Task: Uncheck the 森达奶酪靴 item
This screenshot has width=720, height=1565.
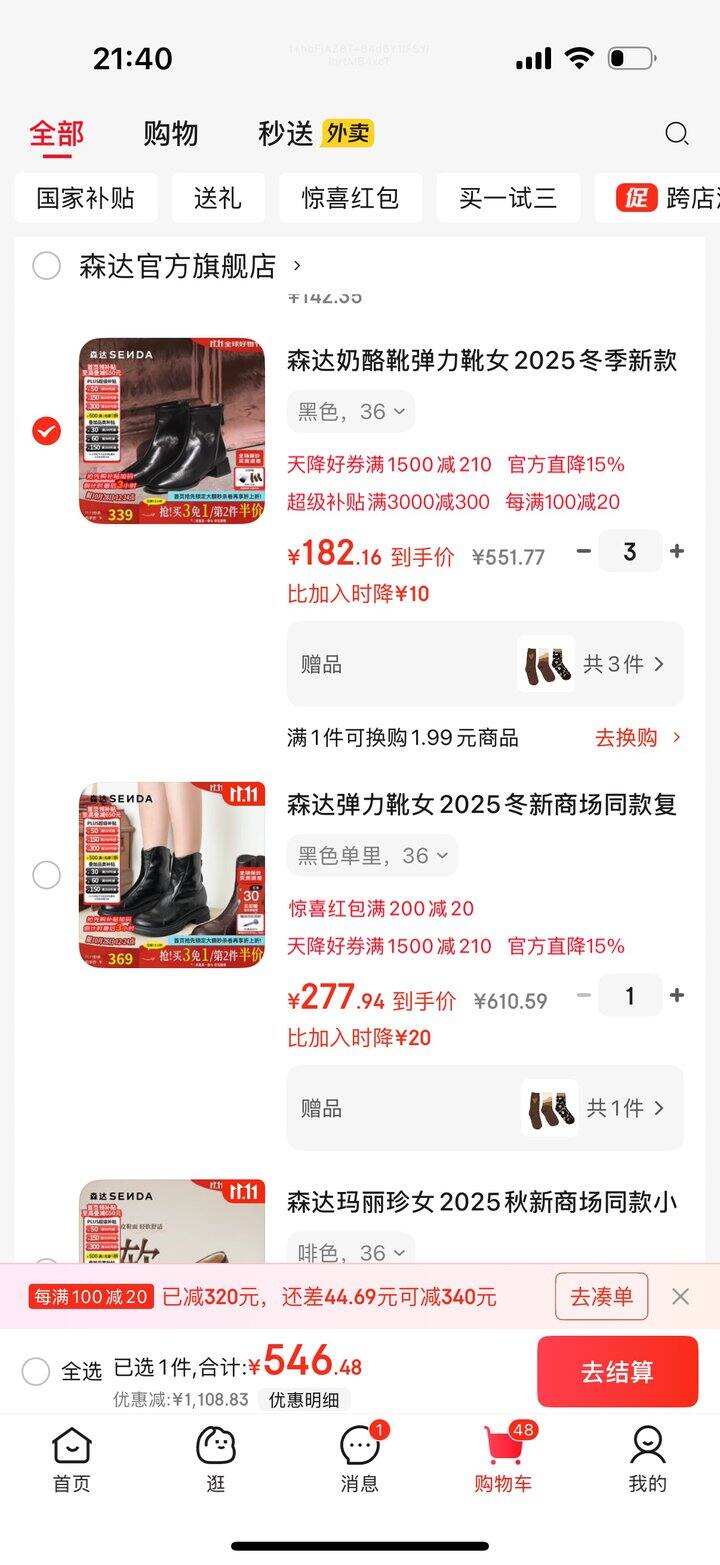Action: (46, 431)
